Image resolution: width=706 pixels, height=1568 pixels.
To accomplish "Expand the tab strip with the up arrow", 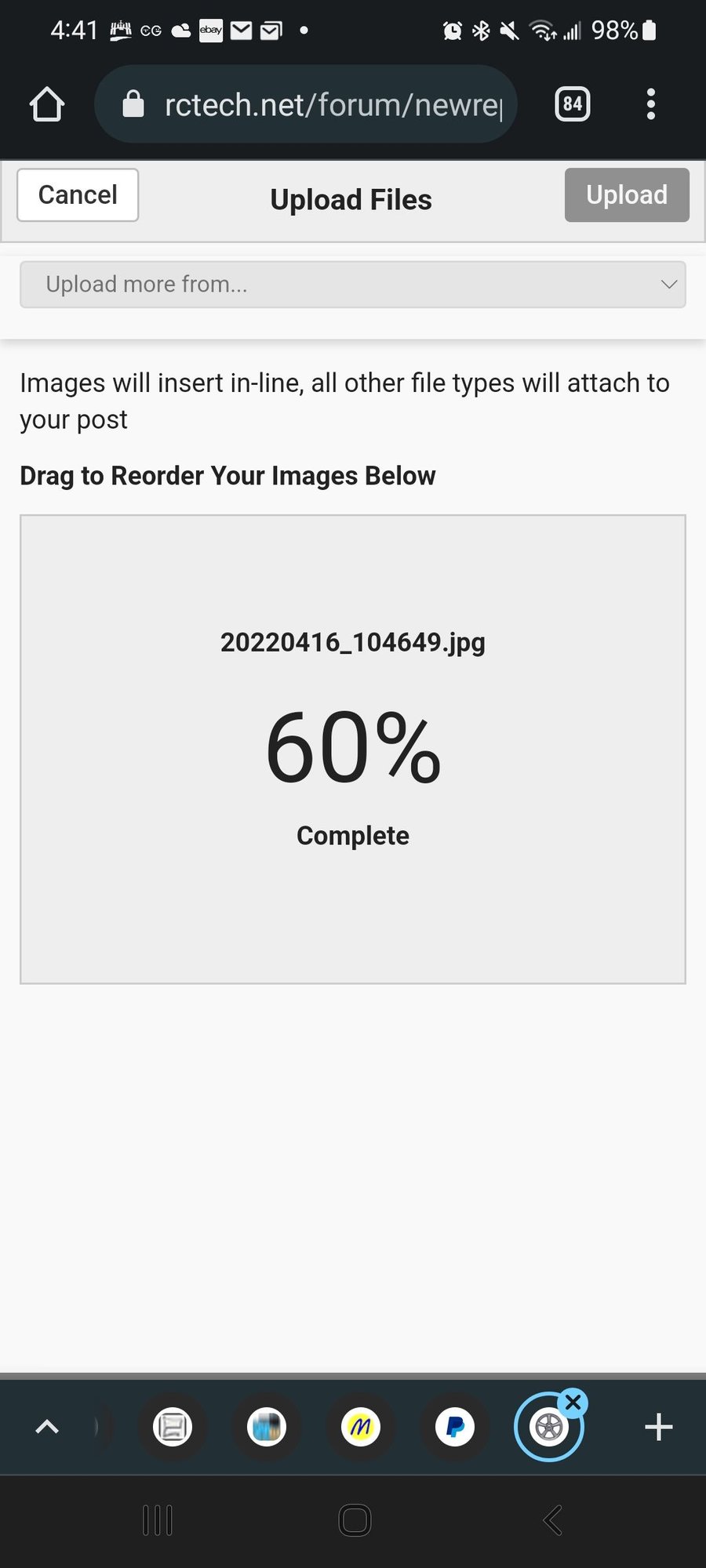I will (x=47, y=1428).
